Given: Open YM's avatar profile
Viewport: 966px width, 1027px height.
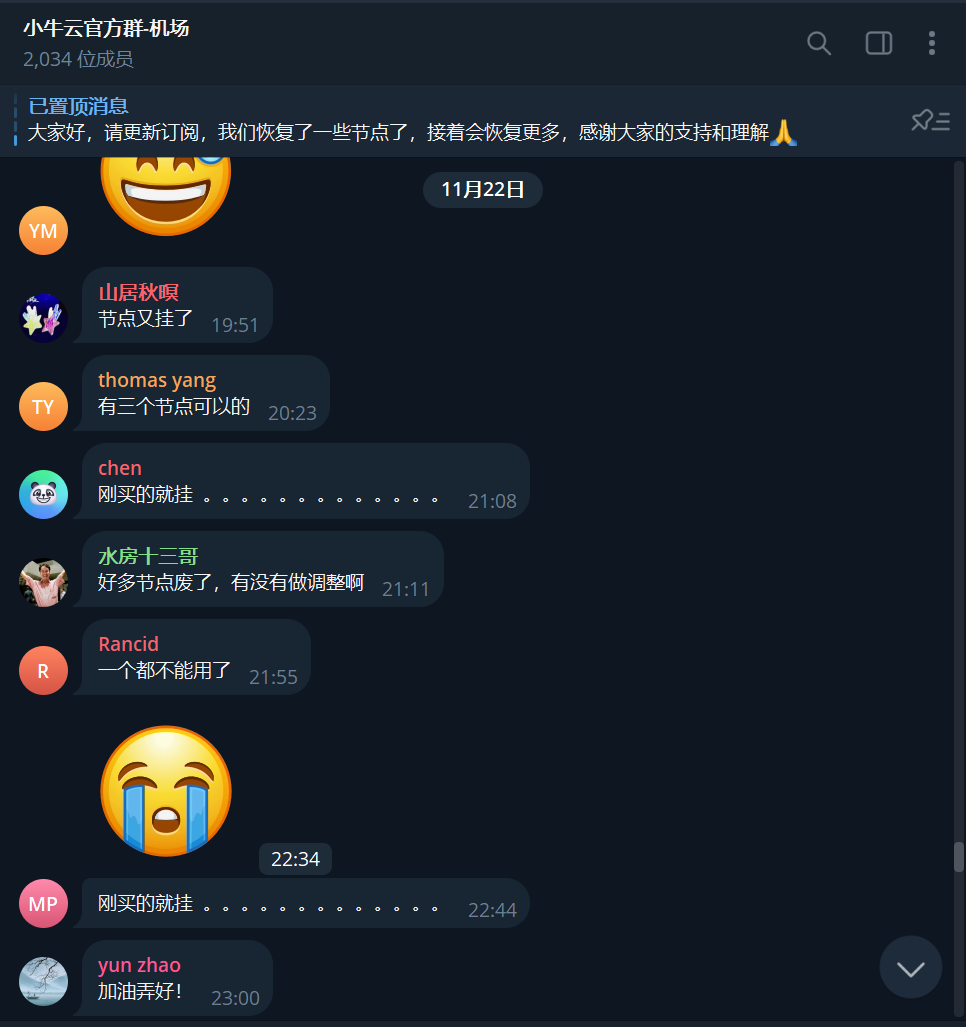Looking at the screenshot, I should point(43,231).
